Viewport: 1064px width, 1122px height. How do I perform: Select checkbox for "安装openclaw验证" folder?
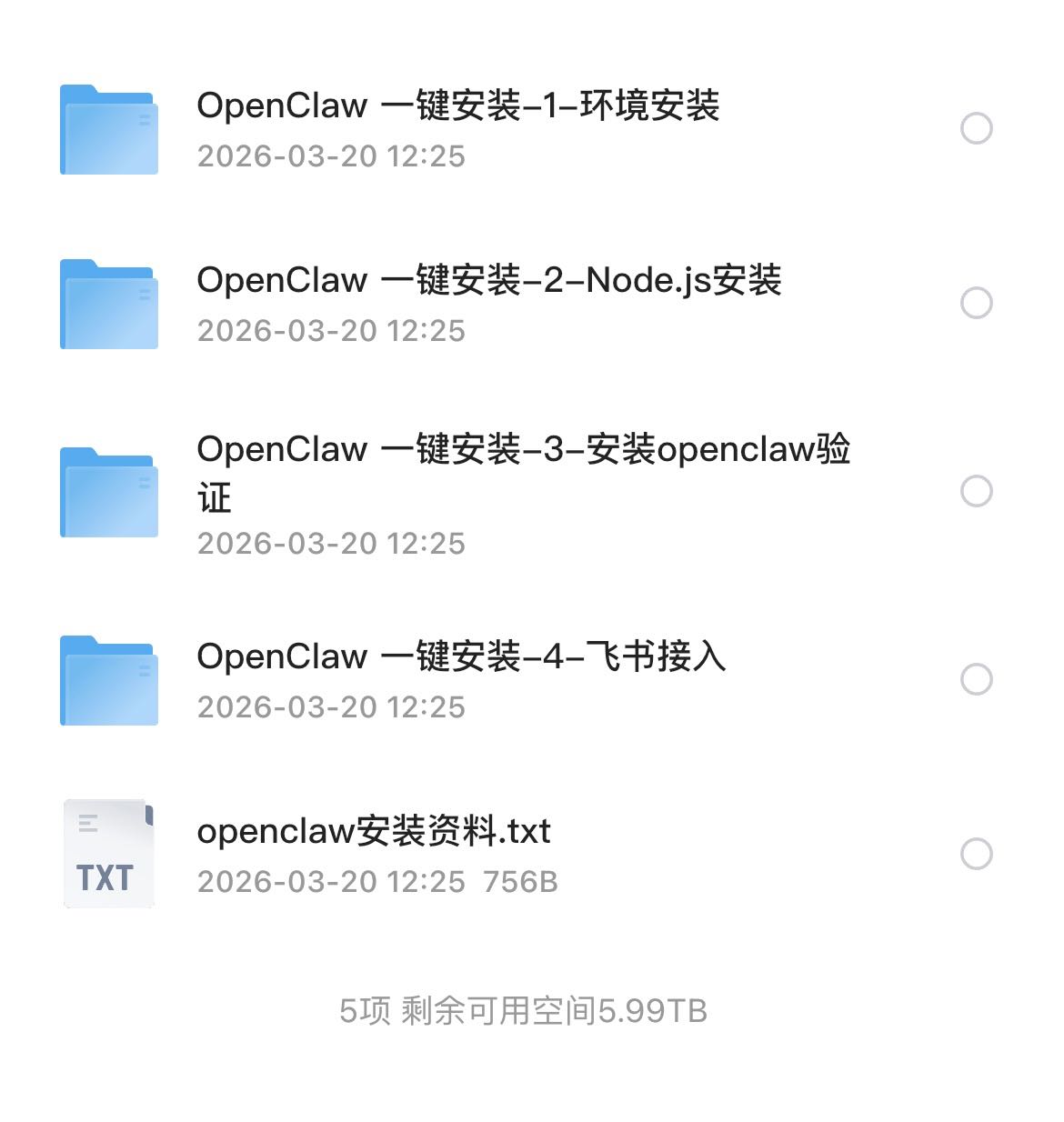coord(978,492)
